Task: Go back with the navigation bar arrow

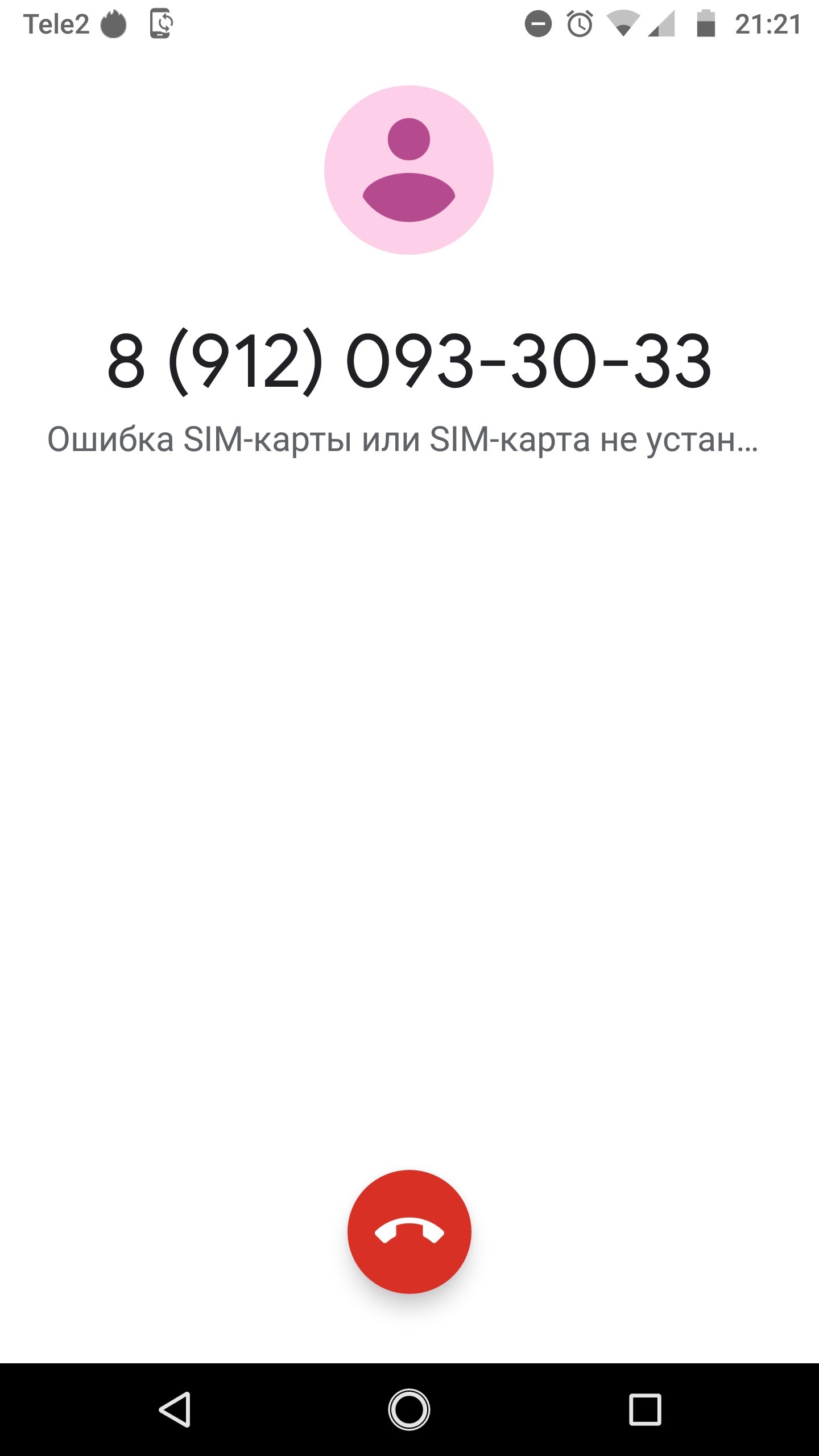Action: point(175,1409)
